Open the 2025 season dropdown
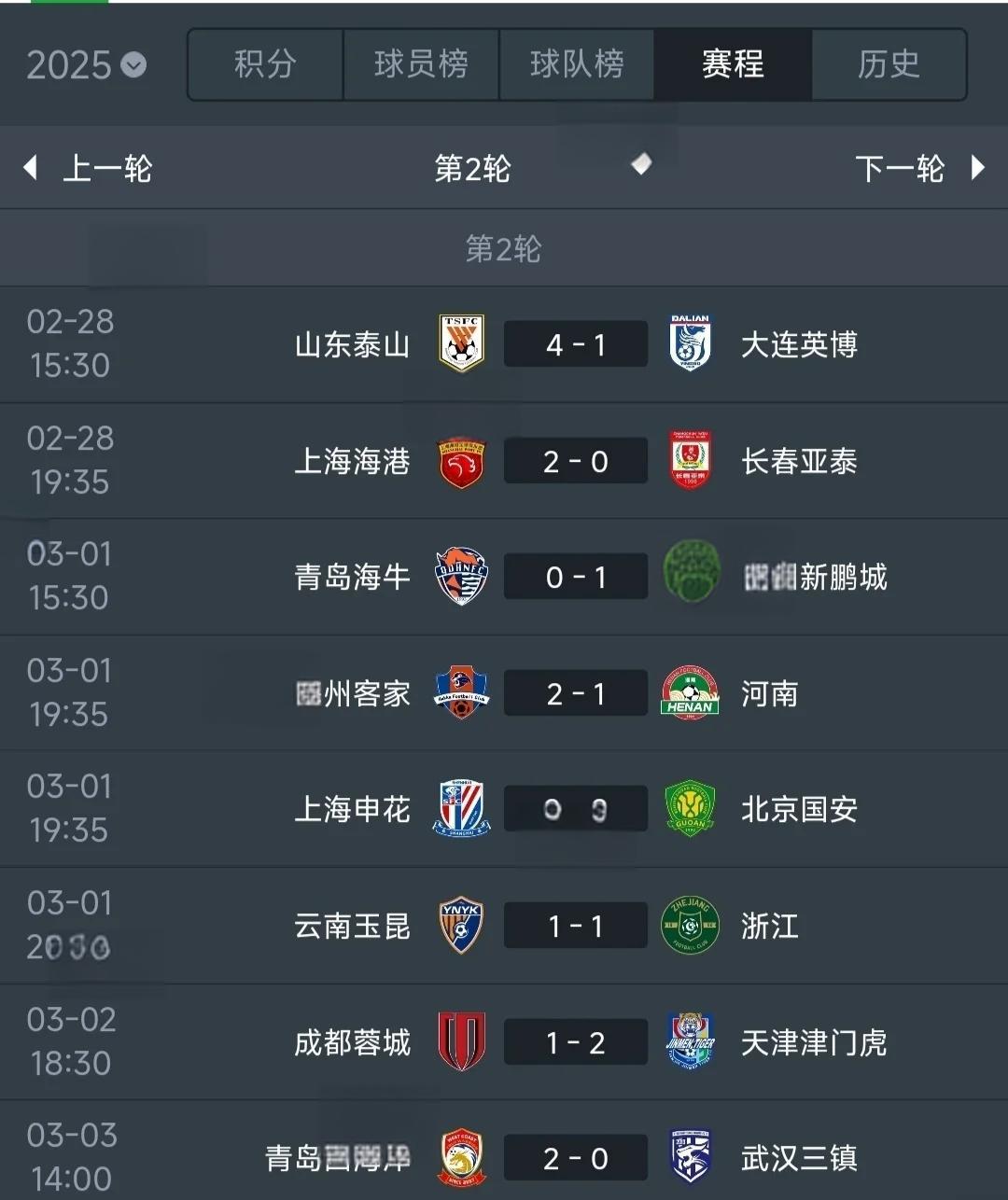1008x1200 pixels. point(86,65)
